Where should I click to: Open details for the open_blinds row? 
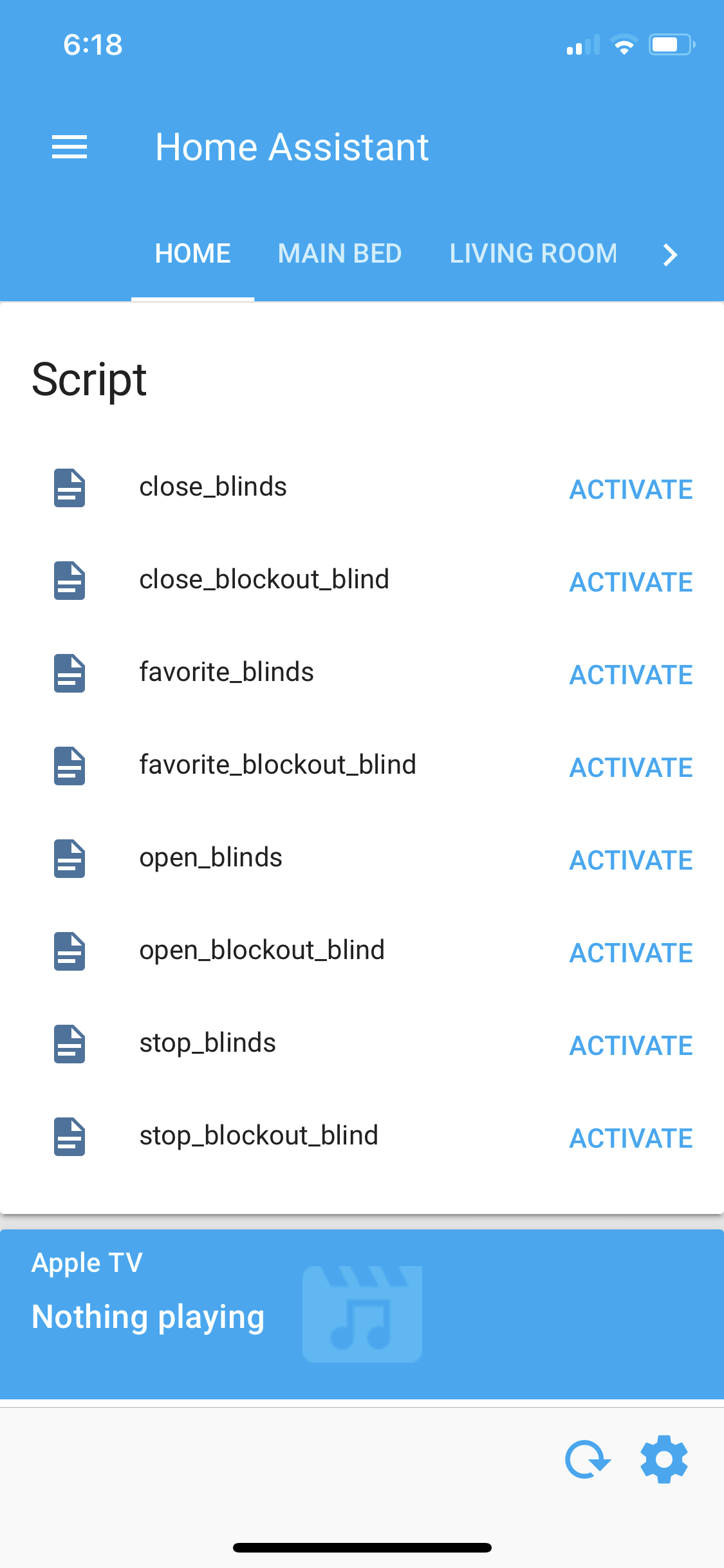pos(211,858)
